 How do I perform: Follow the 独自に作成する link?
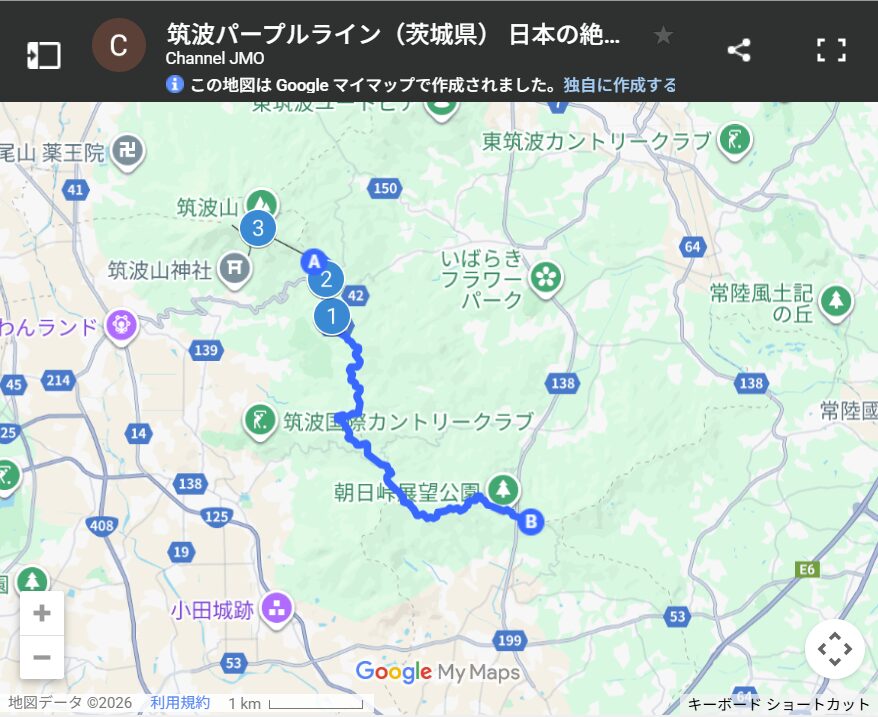point(619,85)
